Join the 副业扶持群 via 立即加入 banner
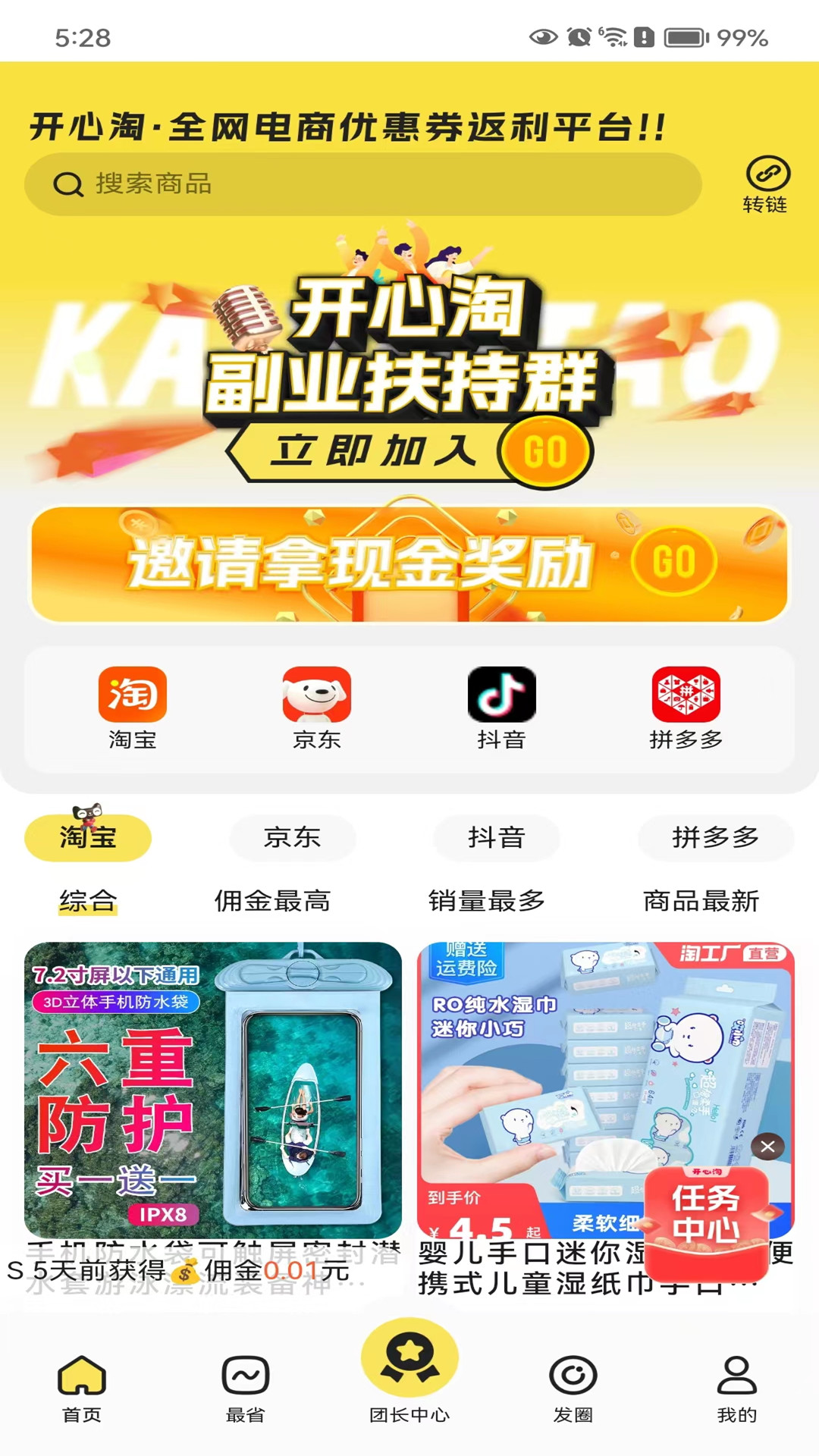Image resolution: width=819 pixels, height=1456 pixels. pyautogui.click(x=409, y=450)
